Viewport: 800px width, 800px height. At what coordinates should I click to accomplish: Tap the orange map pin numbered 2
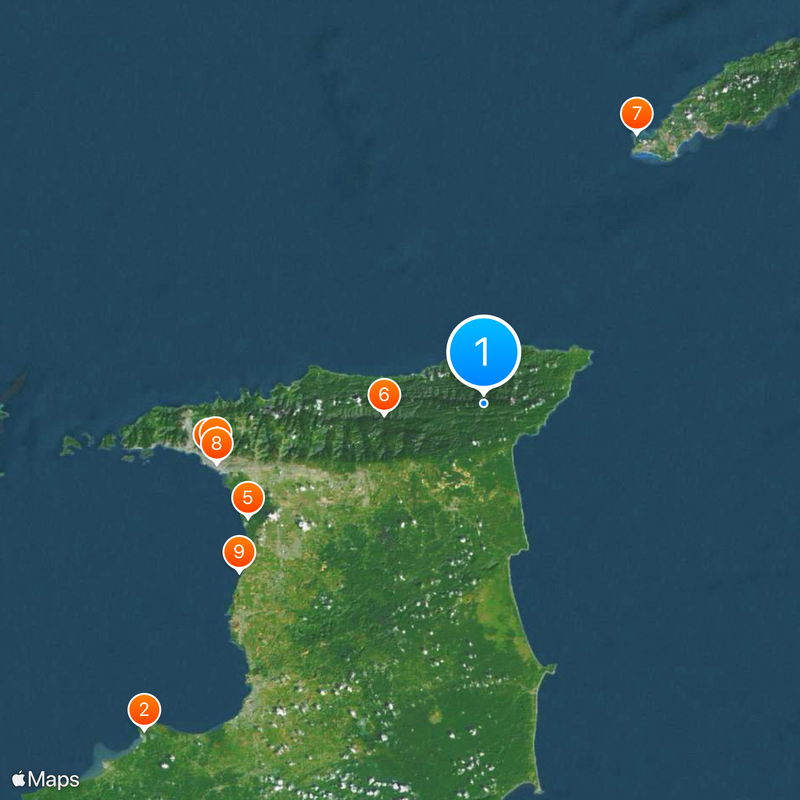tap(144, 710)
